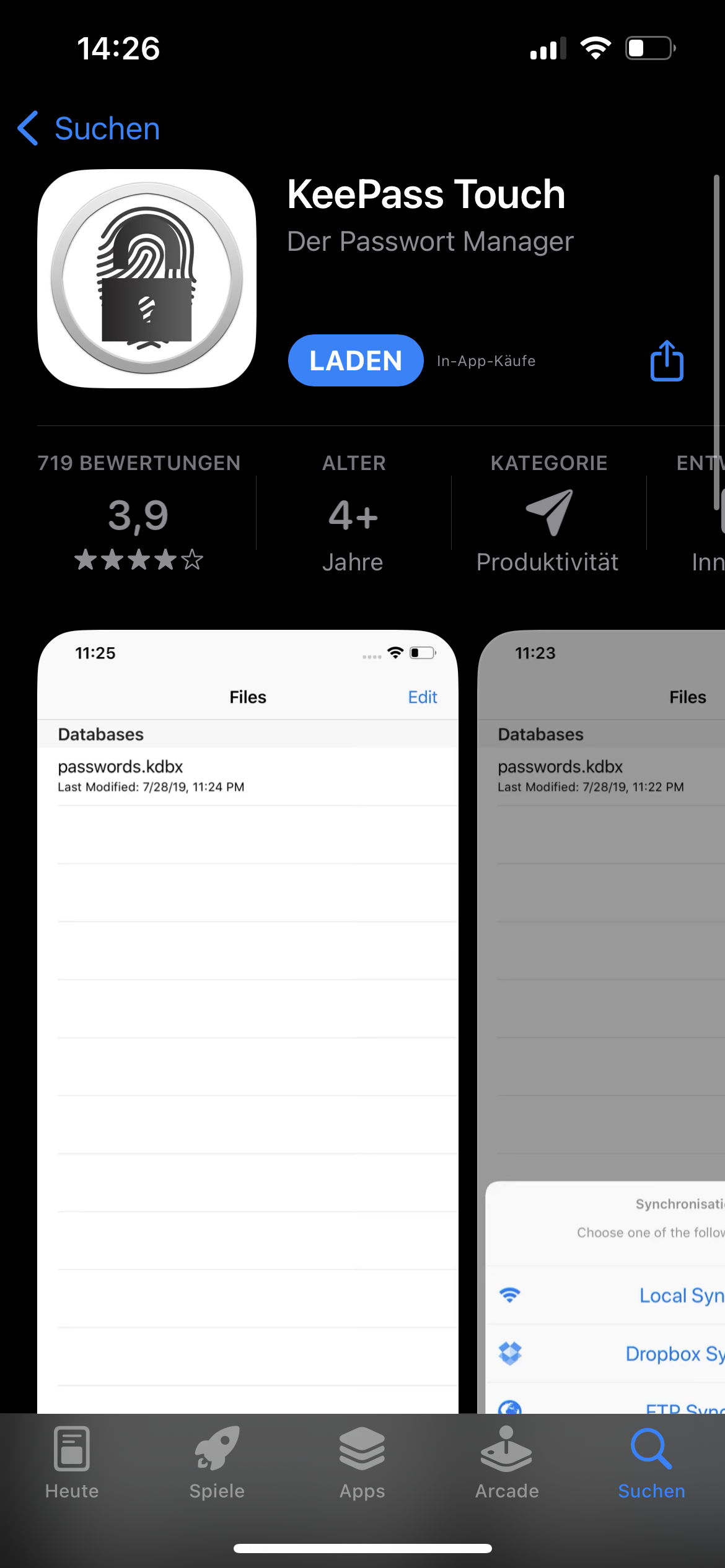
Task: Switch to the Arcade tab
Action: 507,1463
